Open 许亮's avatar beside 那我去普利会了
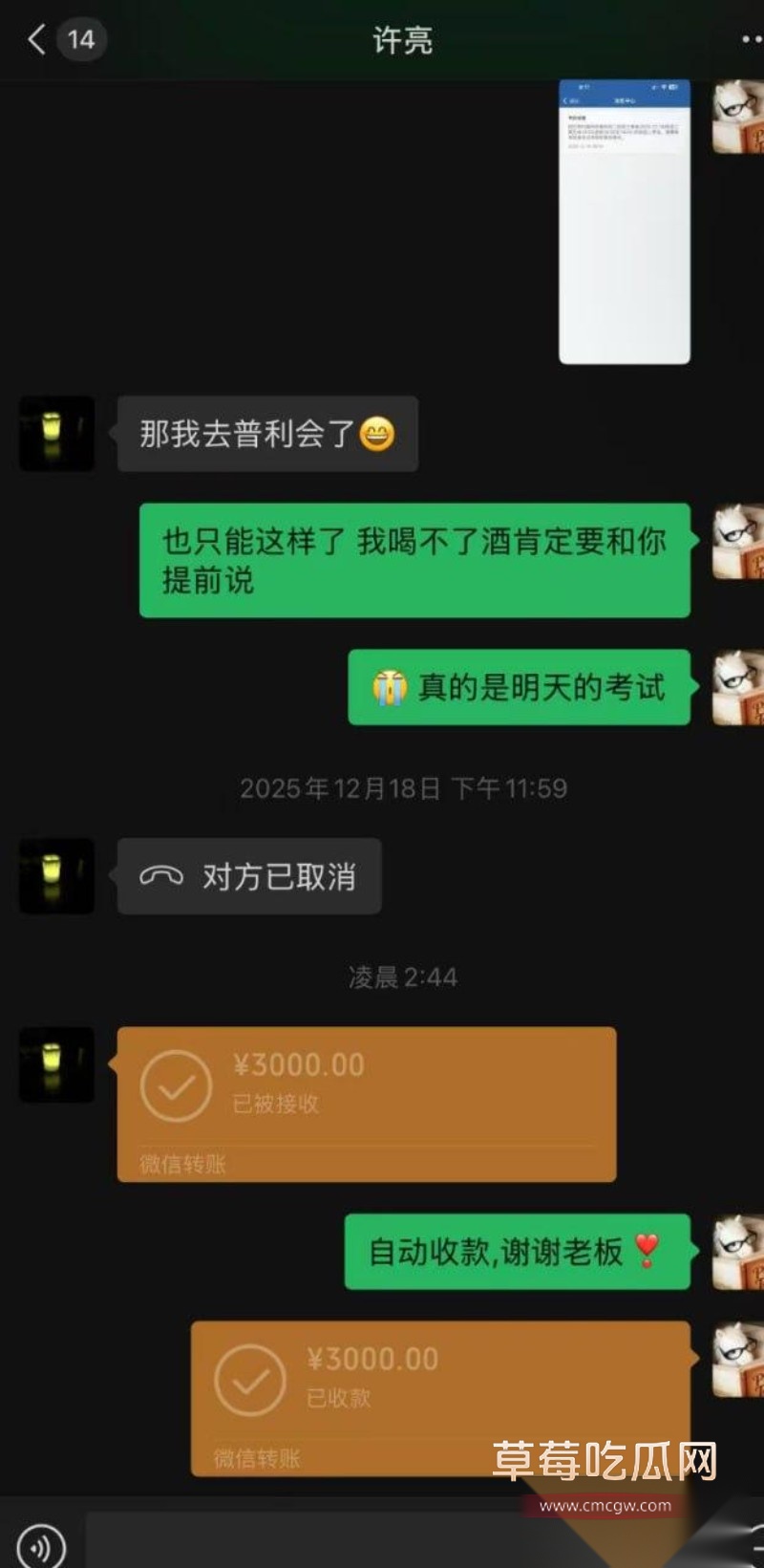This screenshot has width=764, height=1568. (x=57, y=434)
